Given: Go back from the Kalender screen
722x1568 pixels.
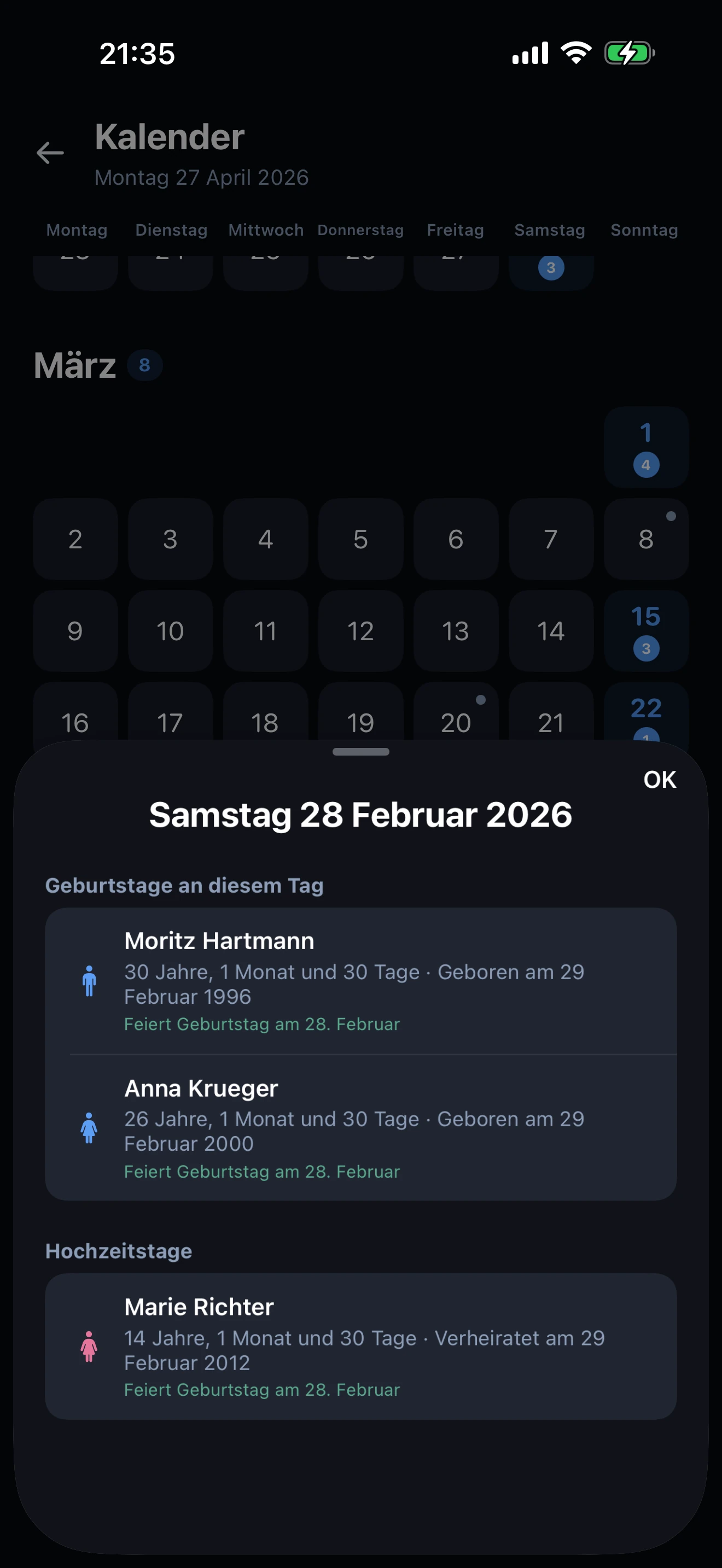Looking at the screenshot, I should point(50,153).
